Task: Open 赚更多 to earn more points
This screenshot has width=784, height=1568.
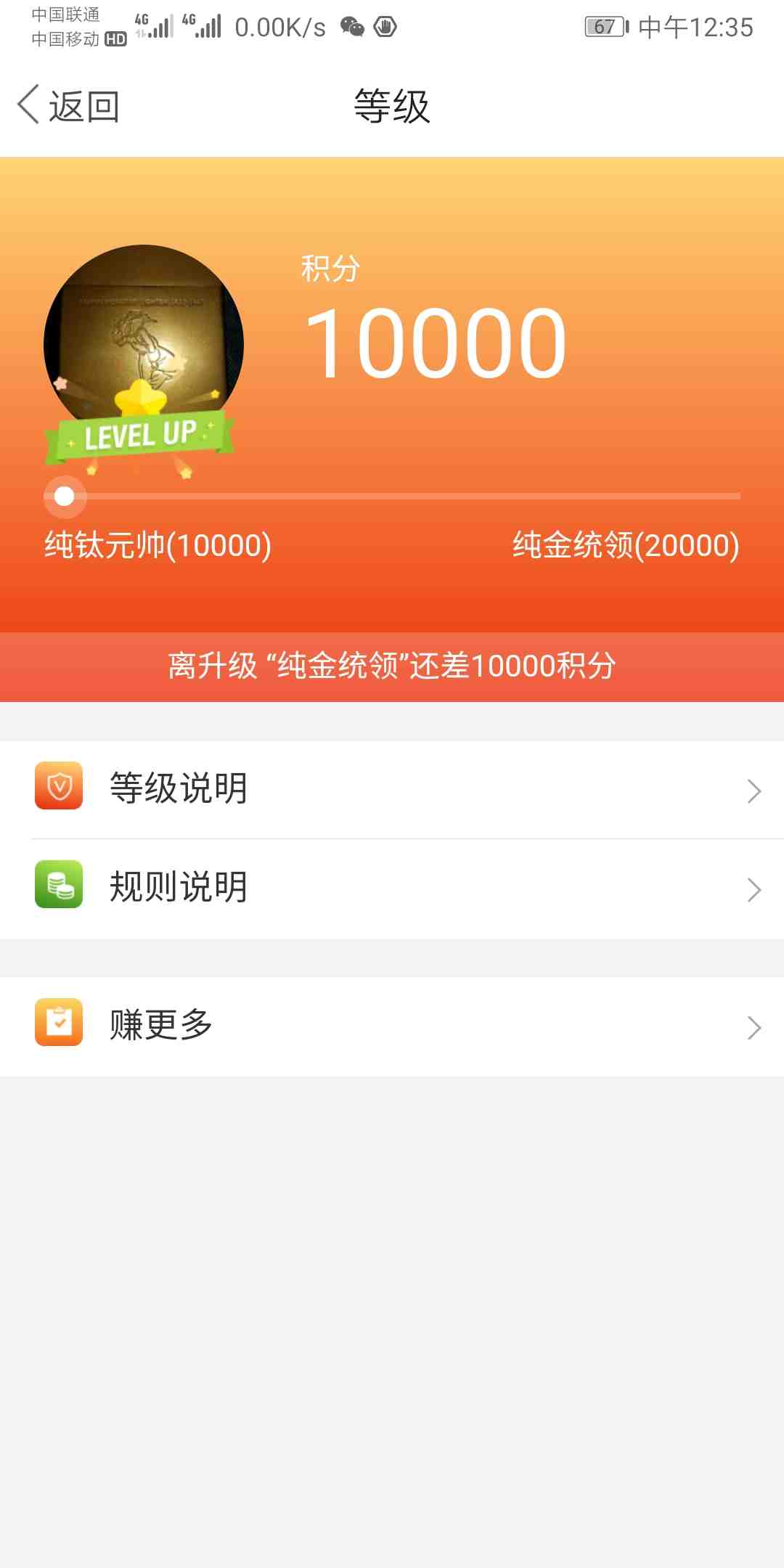Action: coord(392,1026)
